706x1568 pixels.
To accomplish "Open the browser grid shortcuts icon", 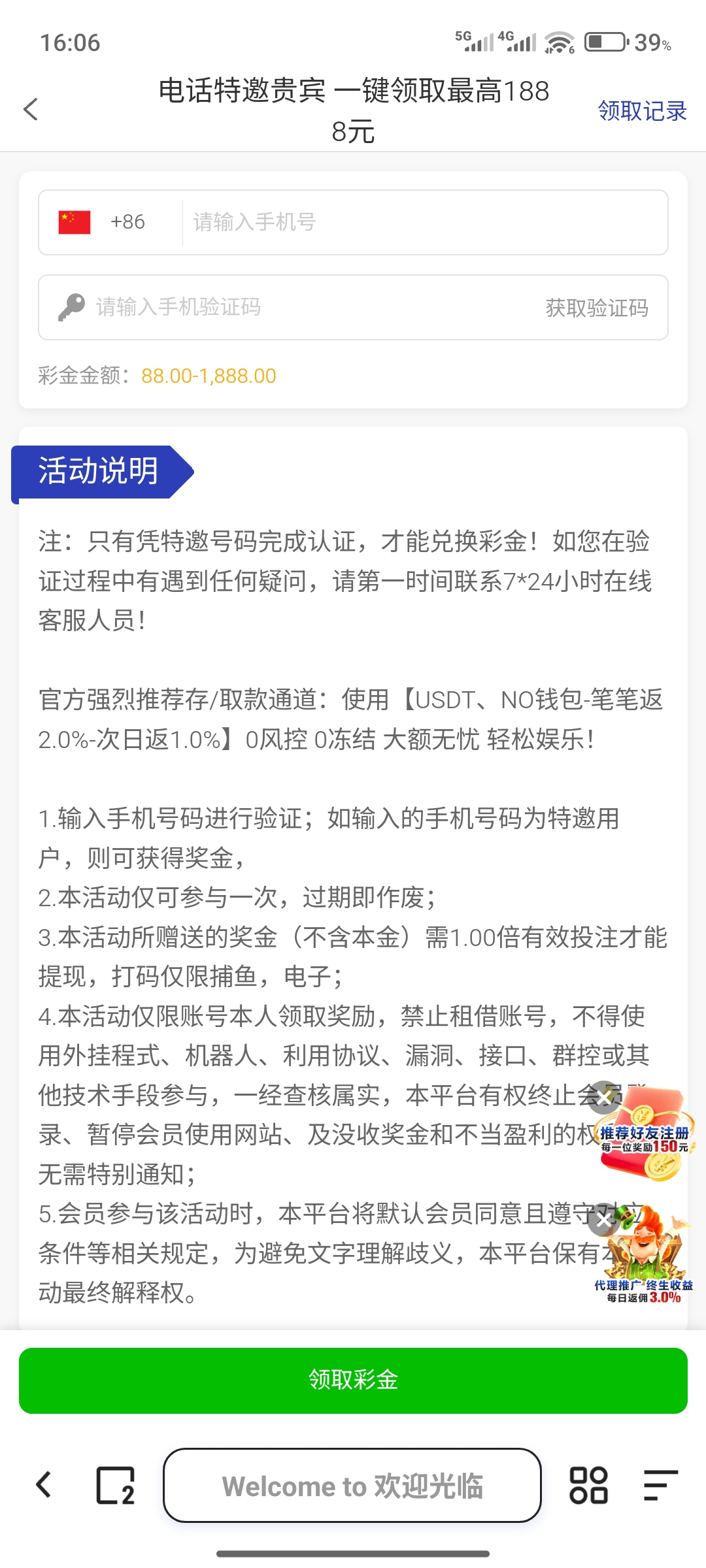I will (x=588, y=1485).
